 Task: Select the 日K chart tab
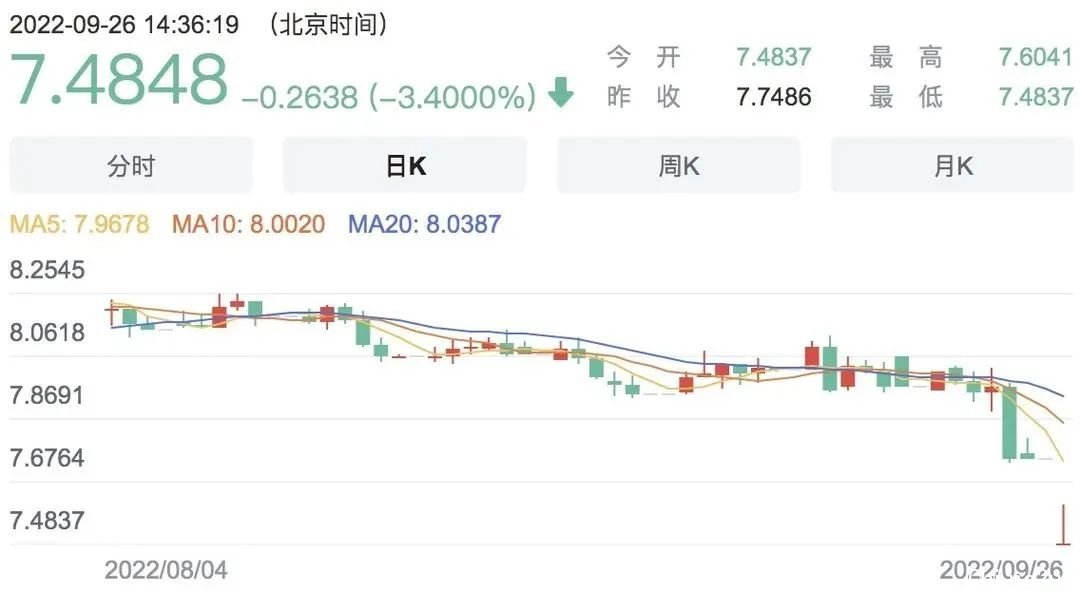[405, 166]
